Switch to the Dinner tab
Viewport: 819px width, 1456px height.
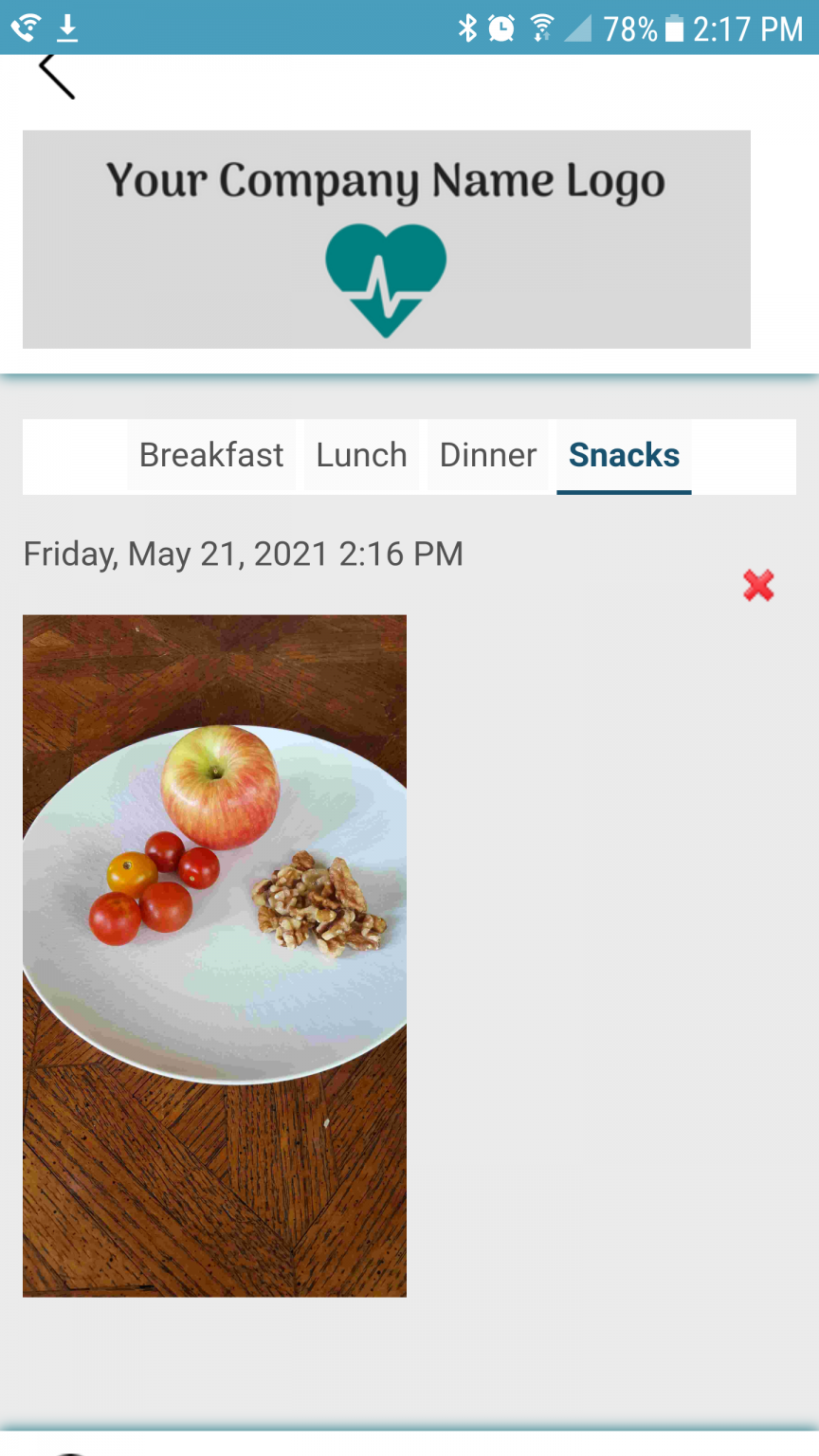487,456
